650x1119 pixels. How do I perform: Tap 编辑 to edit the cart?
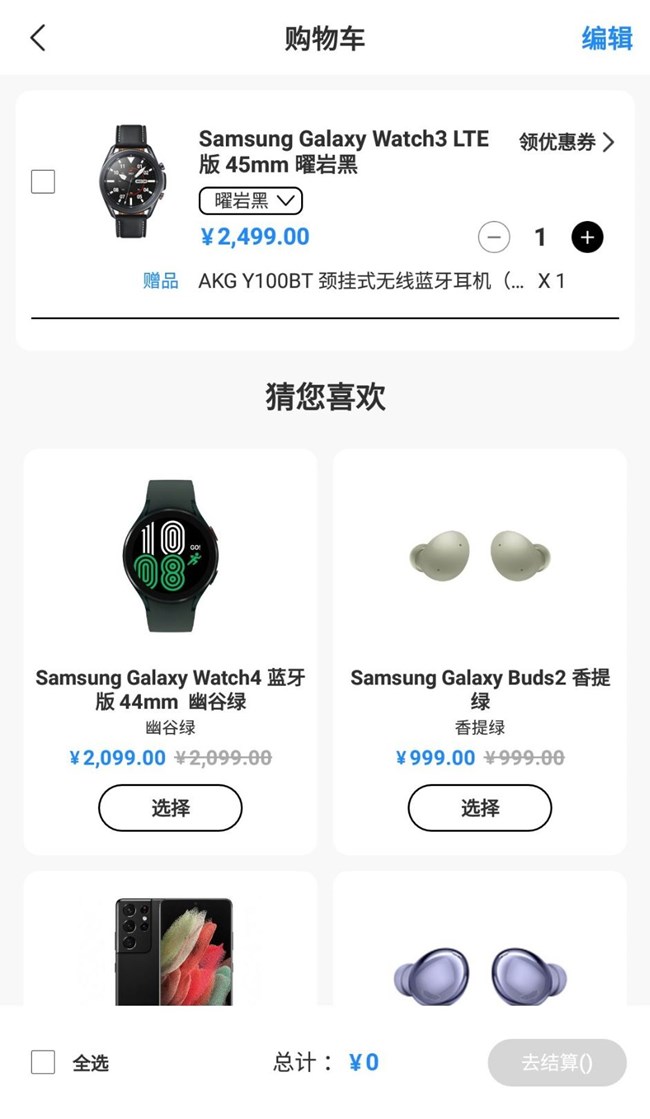coord(606,38)
